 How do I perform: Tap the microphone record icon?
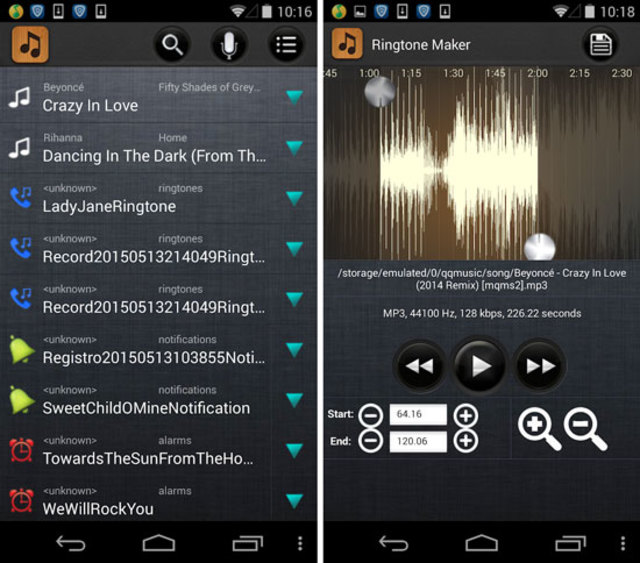coord(230,45)
